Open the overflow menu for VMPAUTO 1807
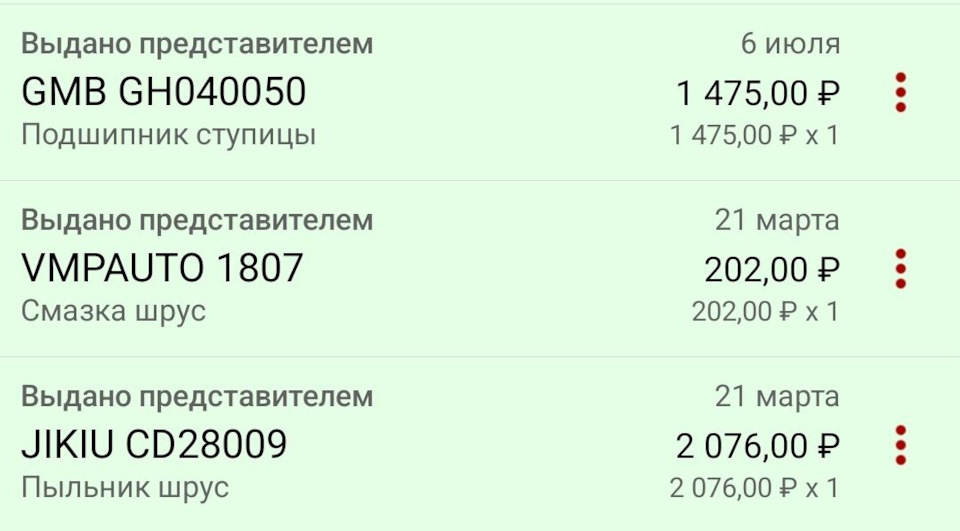 [x=900, y=269]
